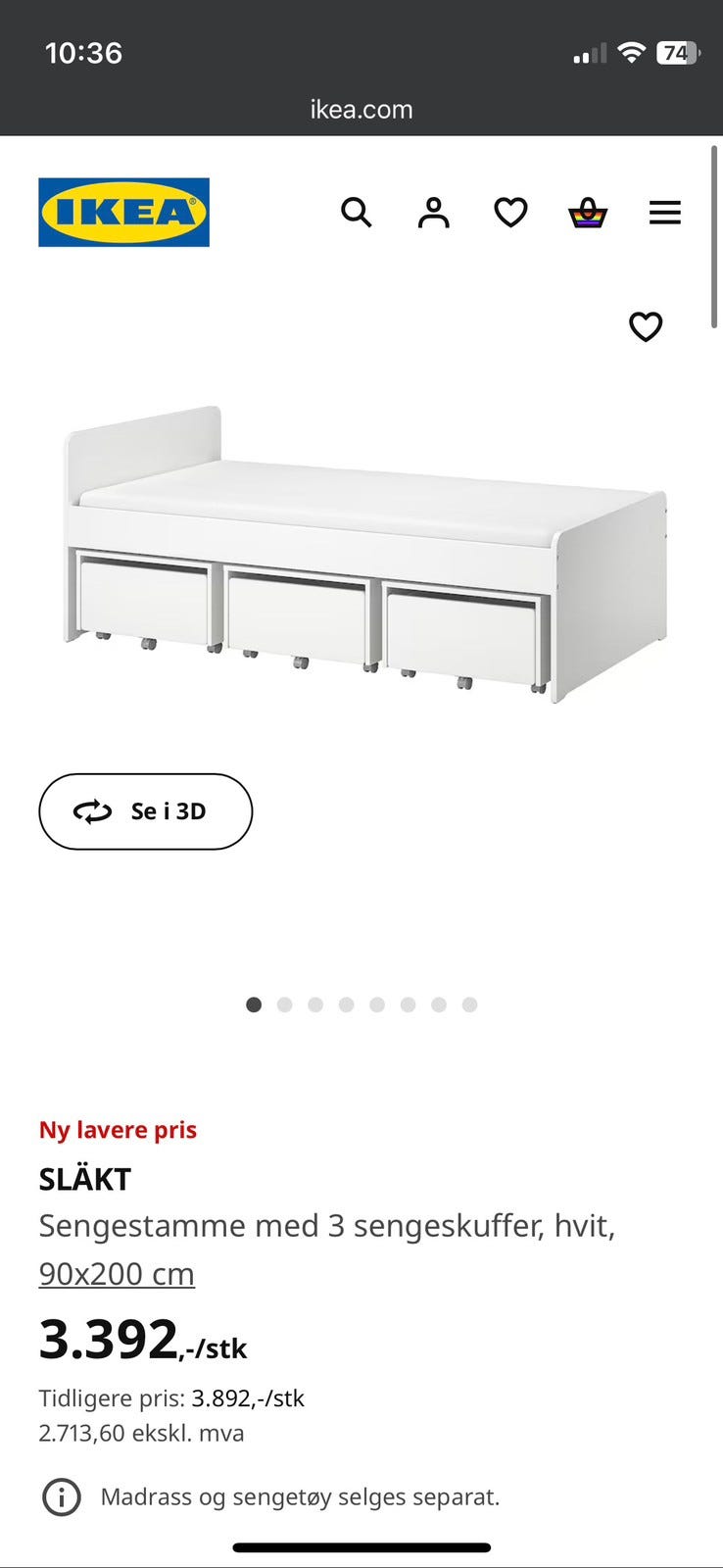Open the hamburger navigation menu

(x=665, y=212)
